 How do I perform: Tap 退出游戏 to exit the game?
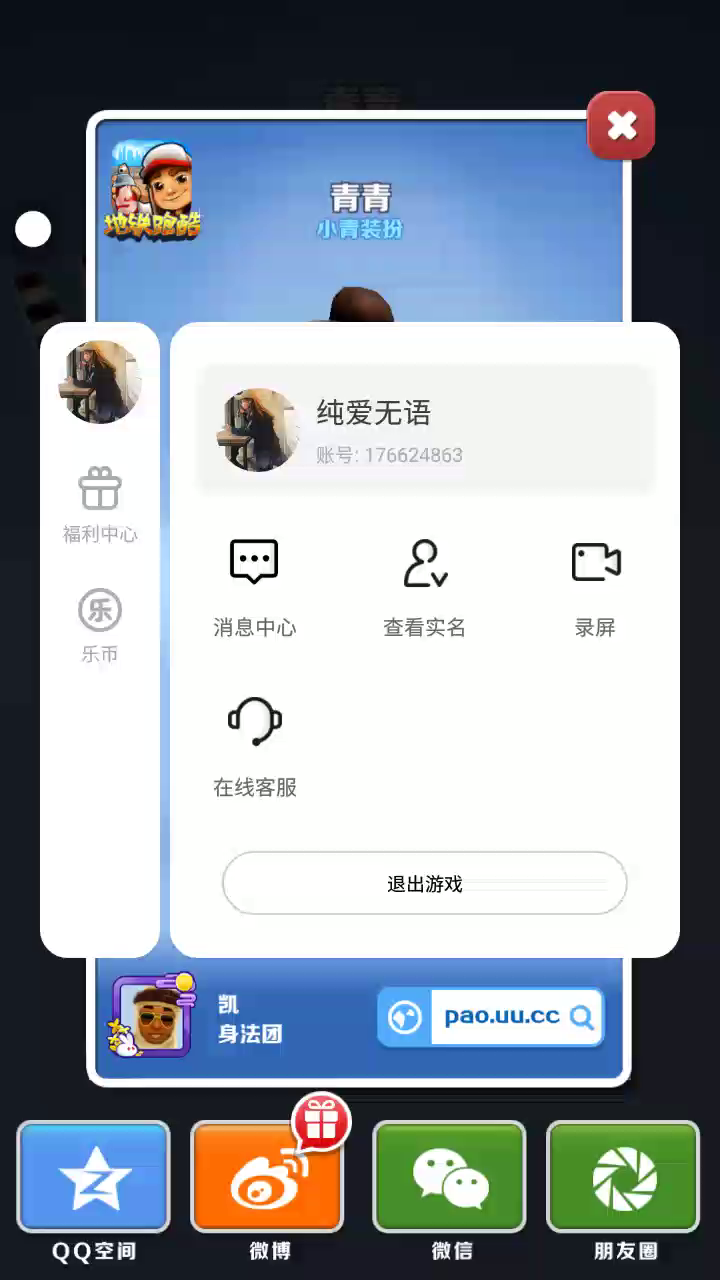click(x=424, y=884)
